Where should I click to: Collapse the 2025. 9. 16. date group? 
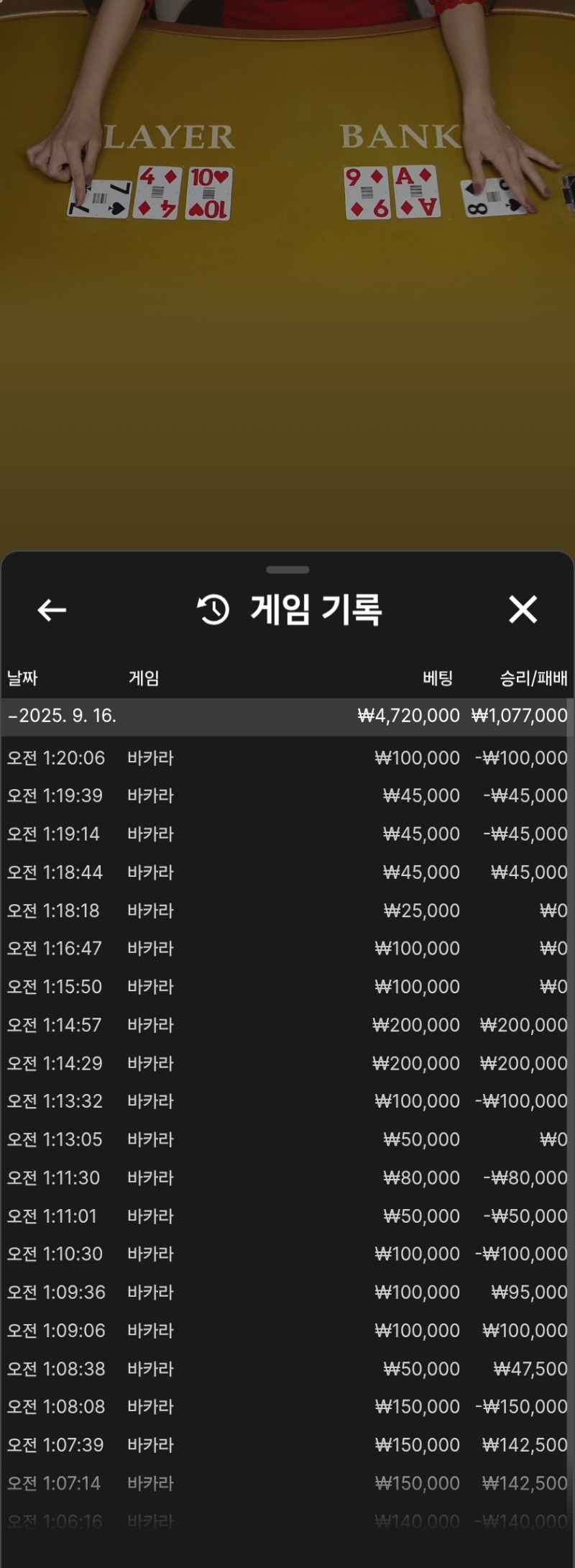tap(287, 716)
